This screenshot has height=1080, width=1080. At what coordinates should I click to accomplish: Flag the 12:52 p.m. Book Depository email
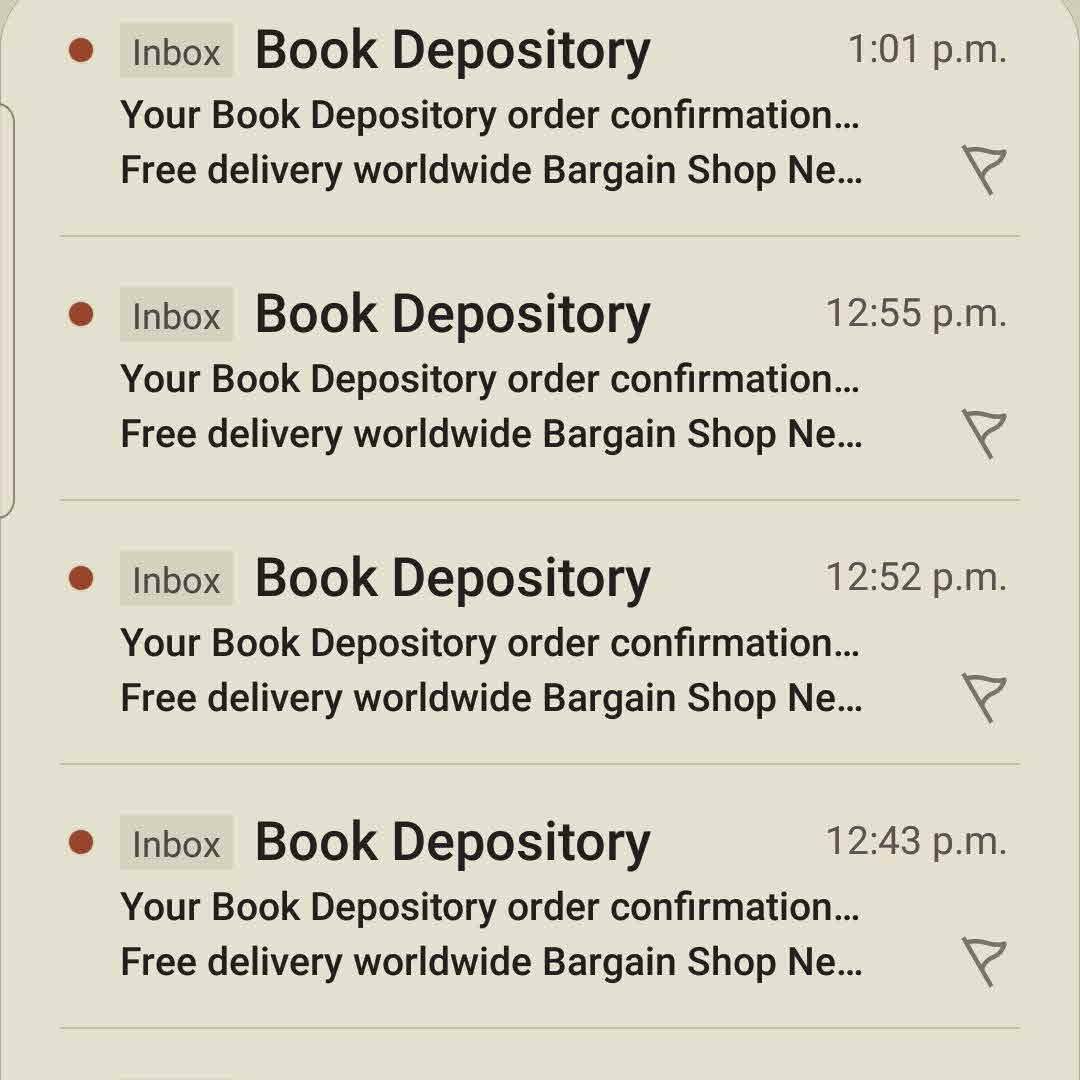coord(982,697)
